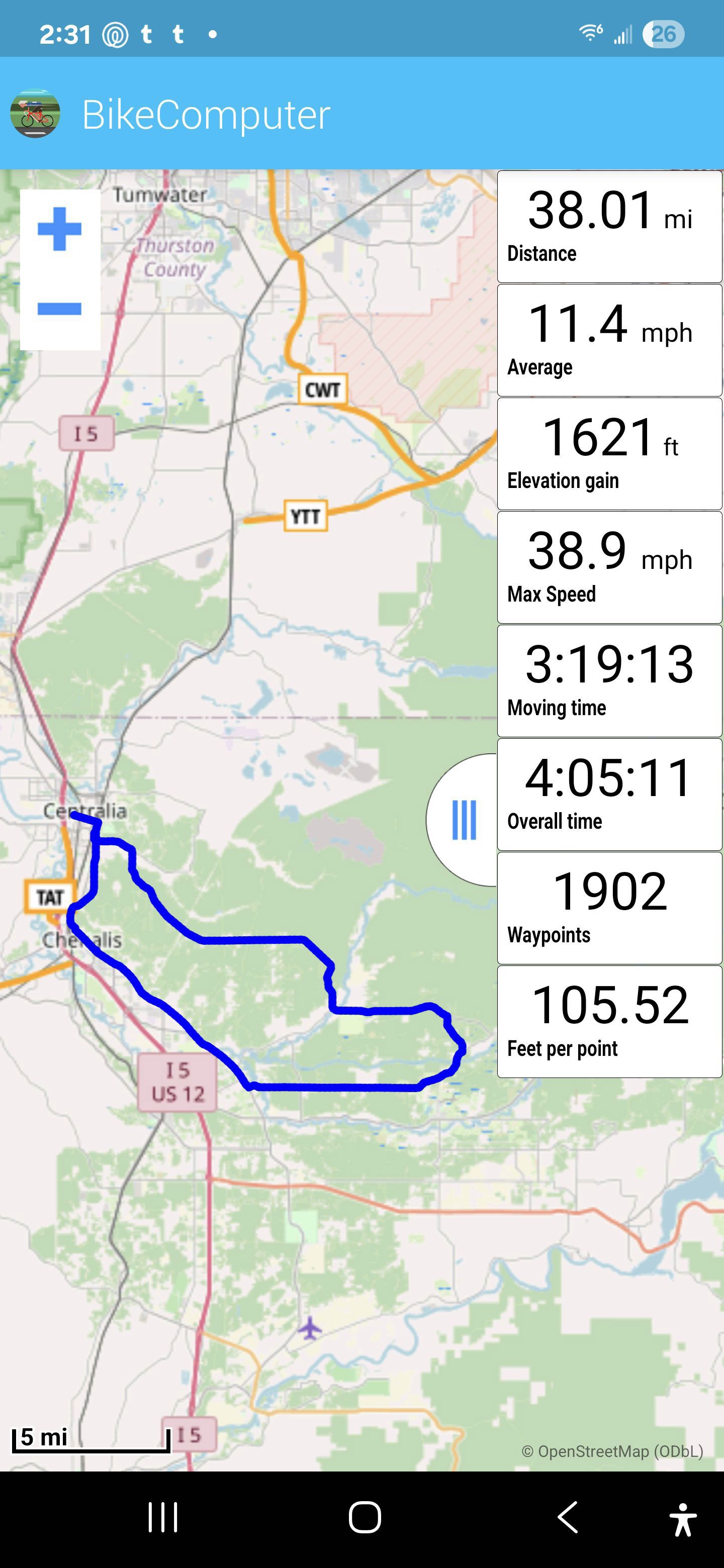Image resolution: width=724 pixels, height=1568 pixels.
Task: Open the Waypoints tile
Action: 609,908
